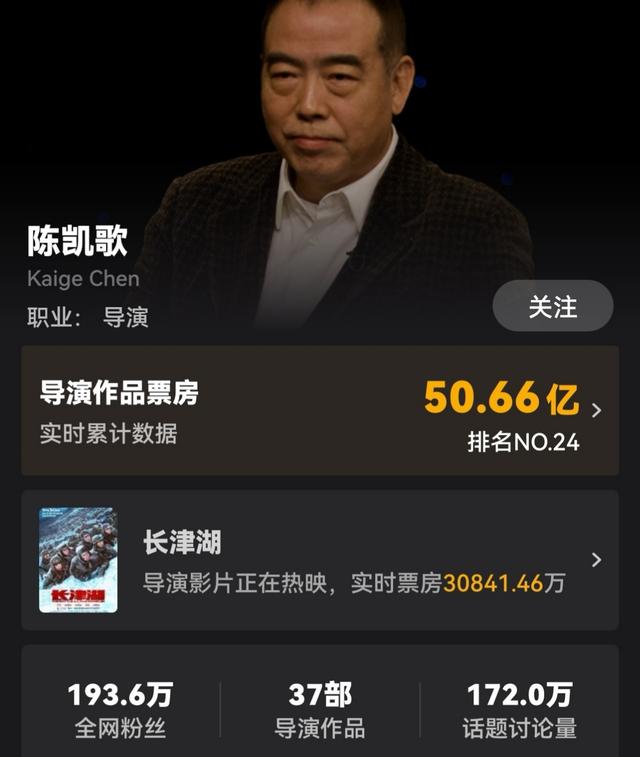Viewport: 640px width, 757px height.
Task: Open the 长津湖 movie card
Action: pos(320,560)
